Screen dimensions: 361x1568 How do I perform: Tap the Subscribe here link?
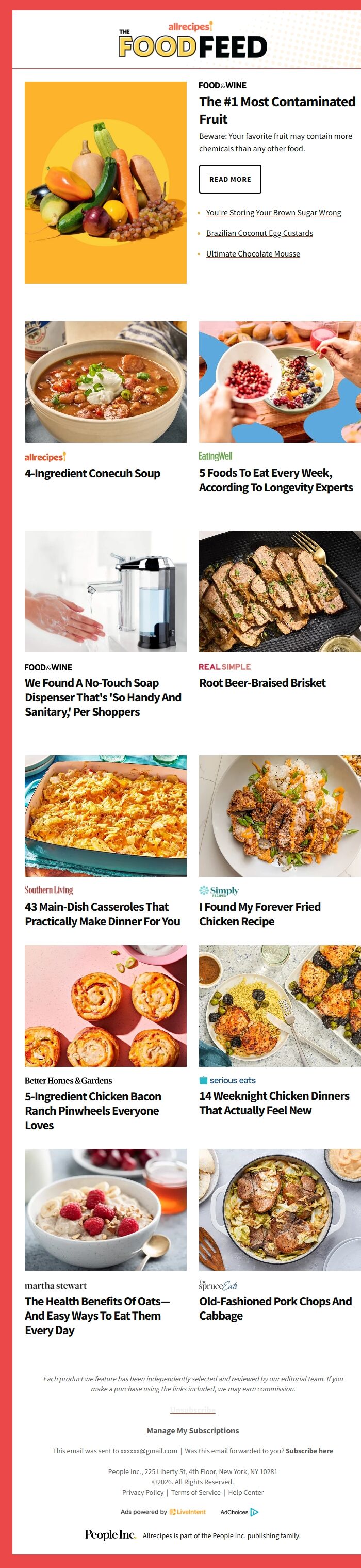click(309, 1451)
